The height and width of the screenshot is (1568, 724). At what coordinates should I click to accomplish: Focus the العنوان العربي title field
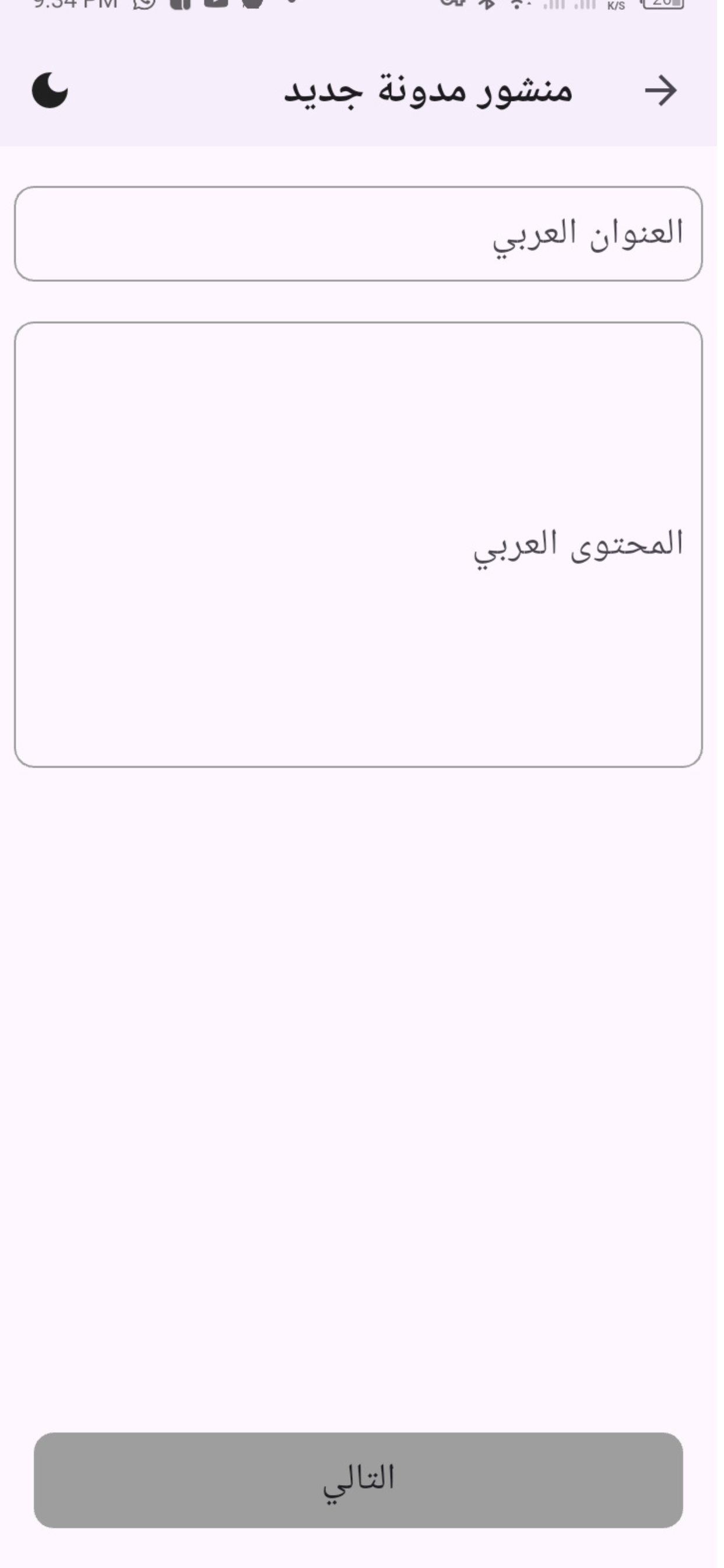pyautogui.click(x=359, y=234)
